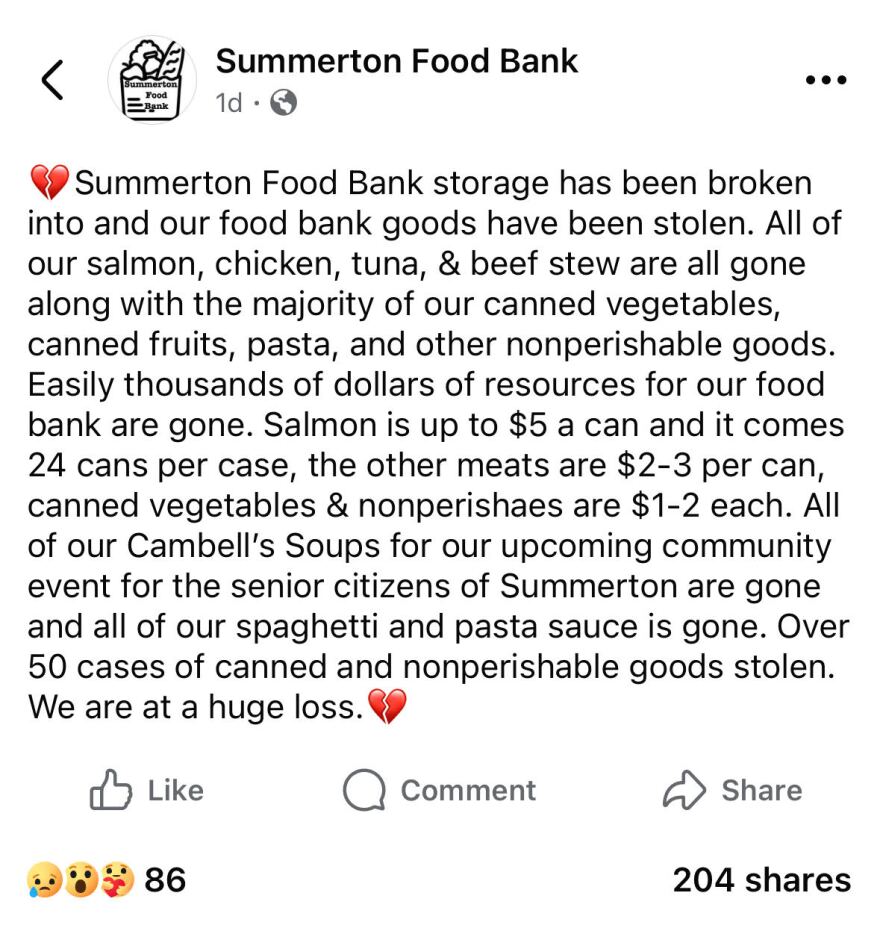View the 86 reactions list
This screenshot has height=940, width=880.
(107, 880)
